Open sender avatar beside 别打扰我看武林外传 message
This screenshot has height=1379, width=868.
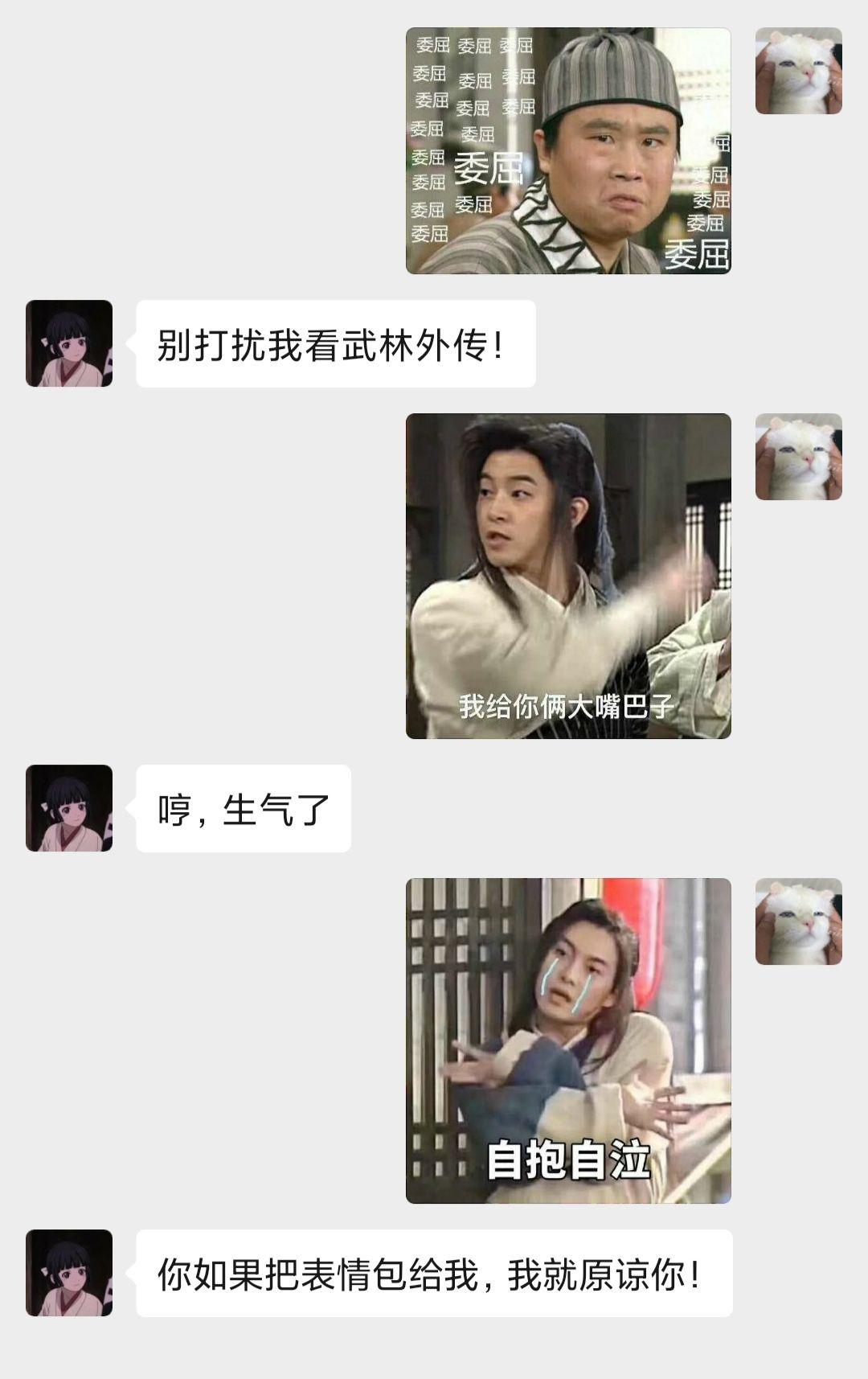pyautogui.click(x=69, y=343)
